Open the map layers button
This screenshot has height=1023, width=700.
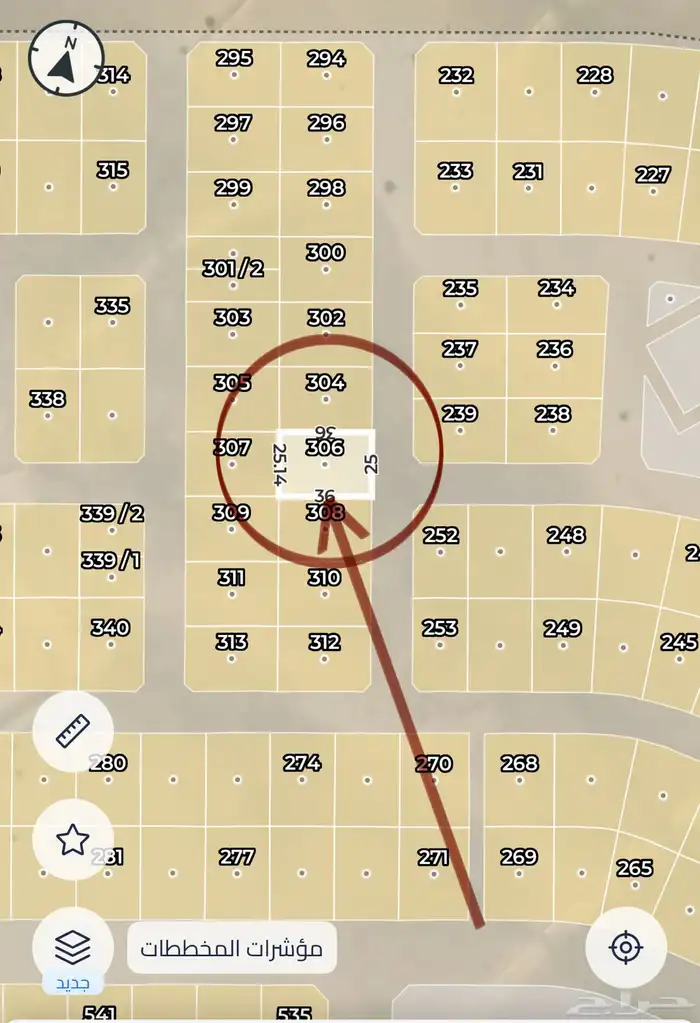73,946
